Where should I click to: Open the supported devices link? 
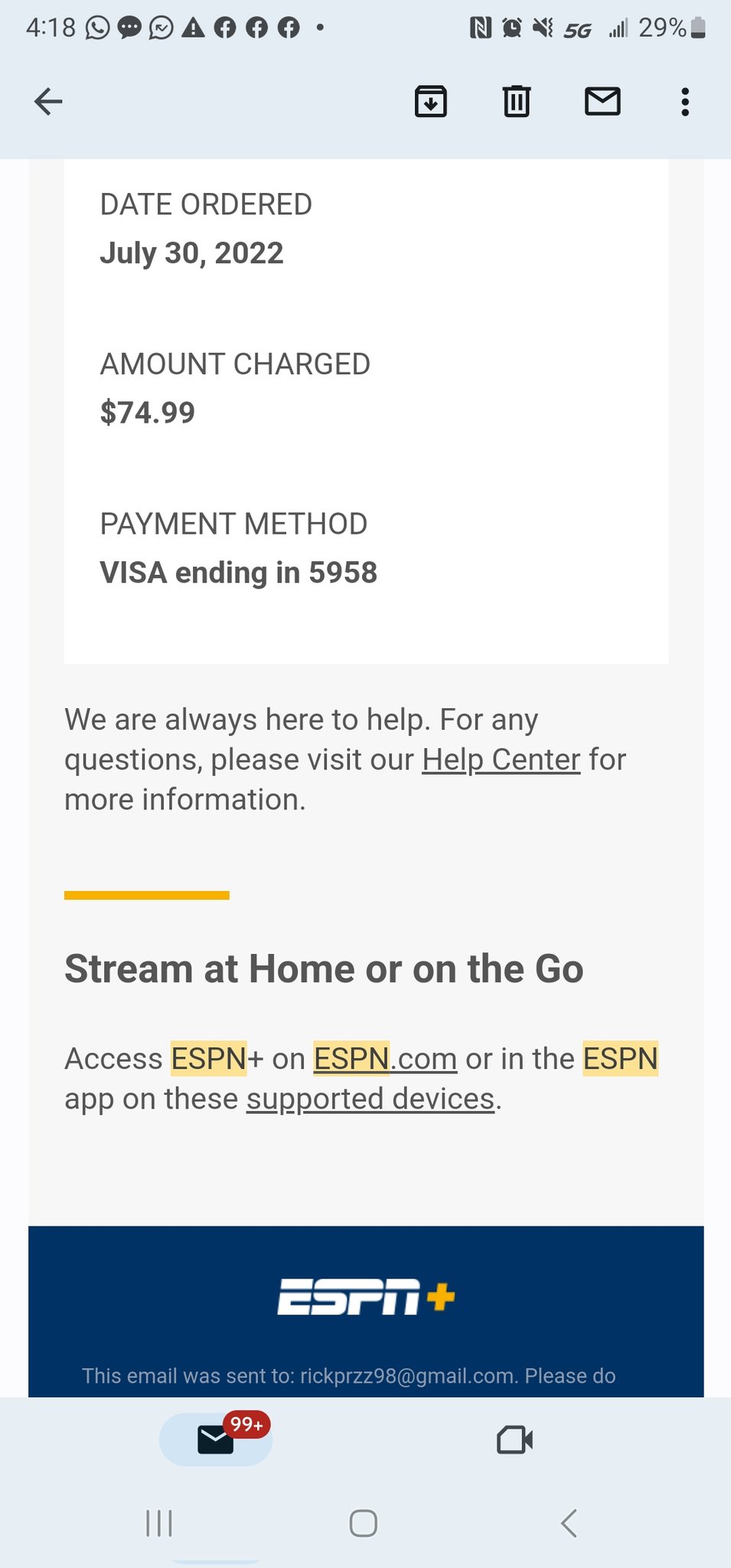point(370,1099)
